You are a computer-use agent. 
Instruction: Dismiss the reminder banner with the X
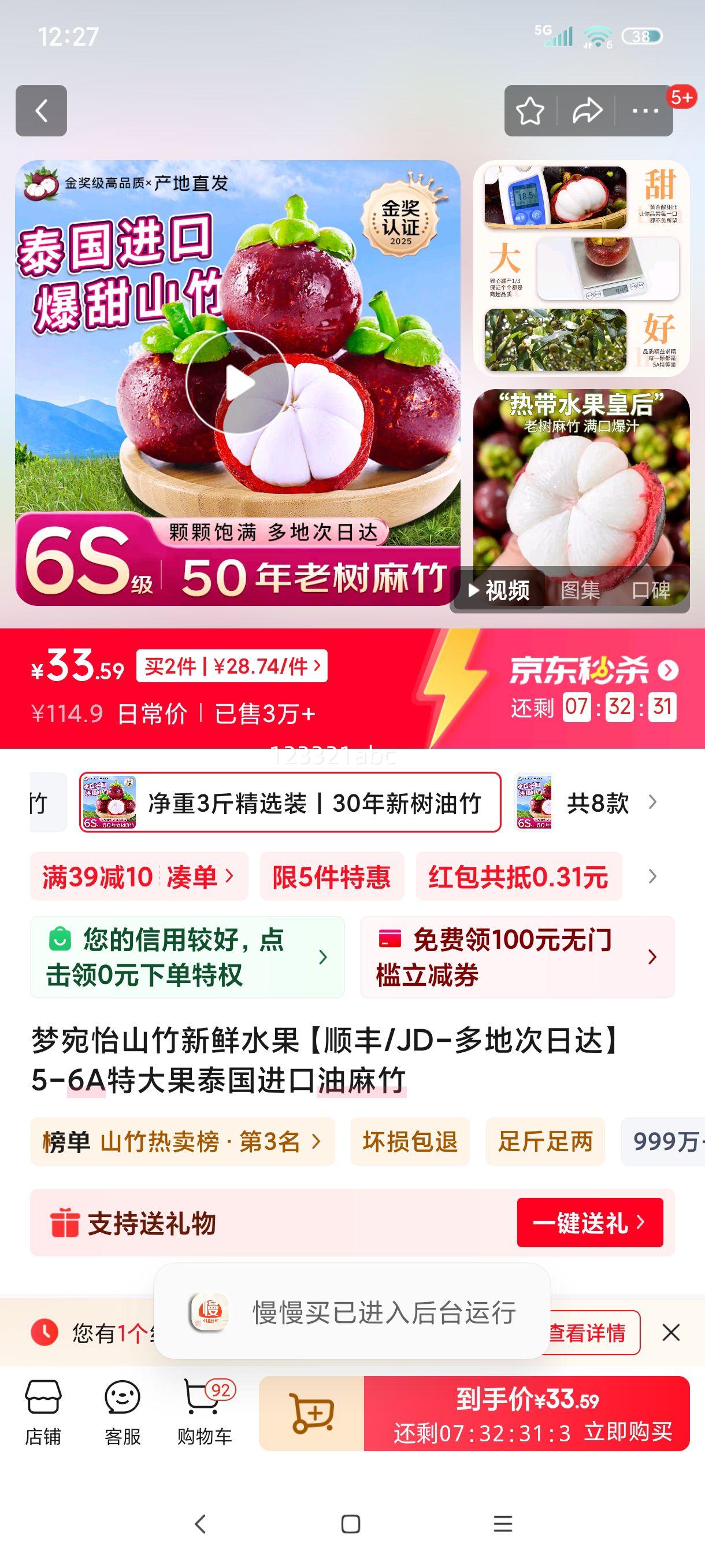(x=670, y=1333)
